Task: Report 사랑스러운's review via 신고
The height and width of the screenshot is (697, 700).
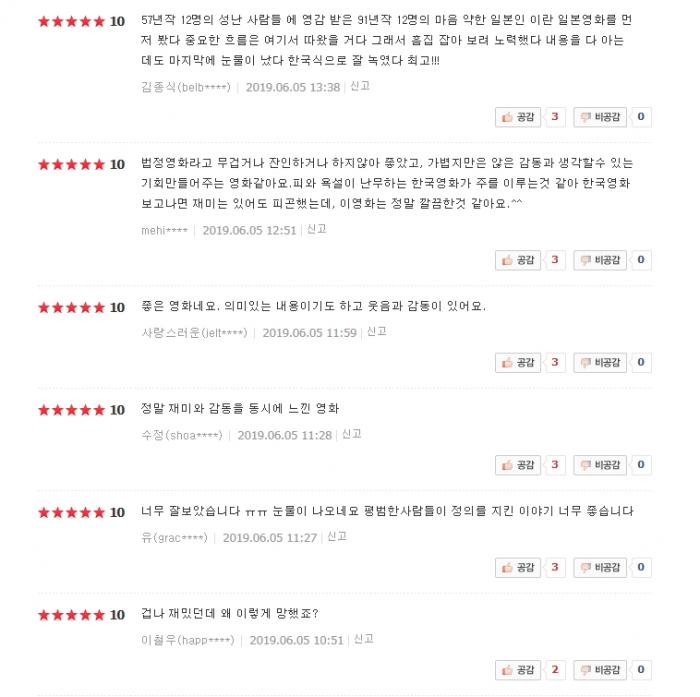Action: tap(376, 332)
